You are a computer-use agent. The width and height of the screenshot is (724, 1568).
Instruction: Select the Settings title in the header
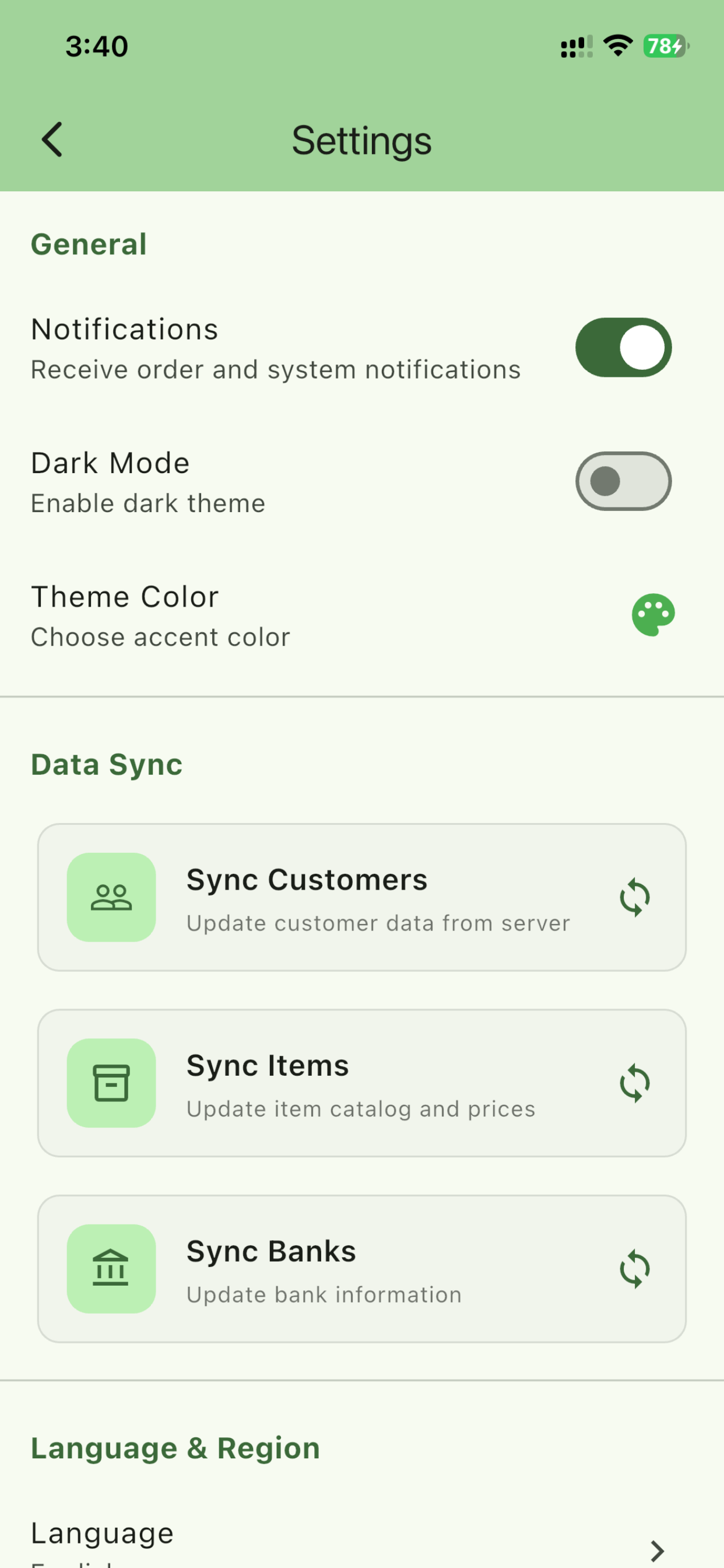(362, 139)
